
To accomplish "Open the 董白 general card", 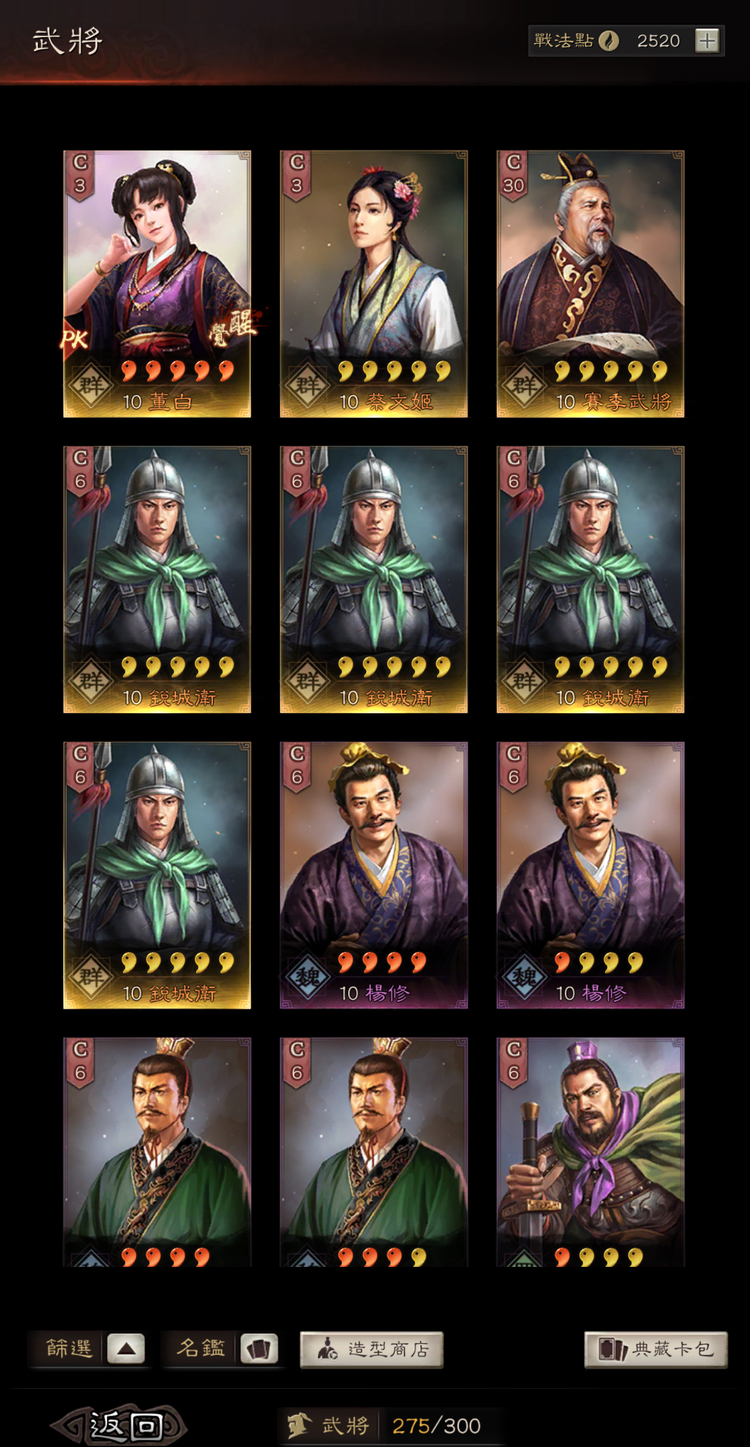I will click(157, 284).
